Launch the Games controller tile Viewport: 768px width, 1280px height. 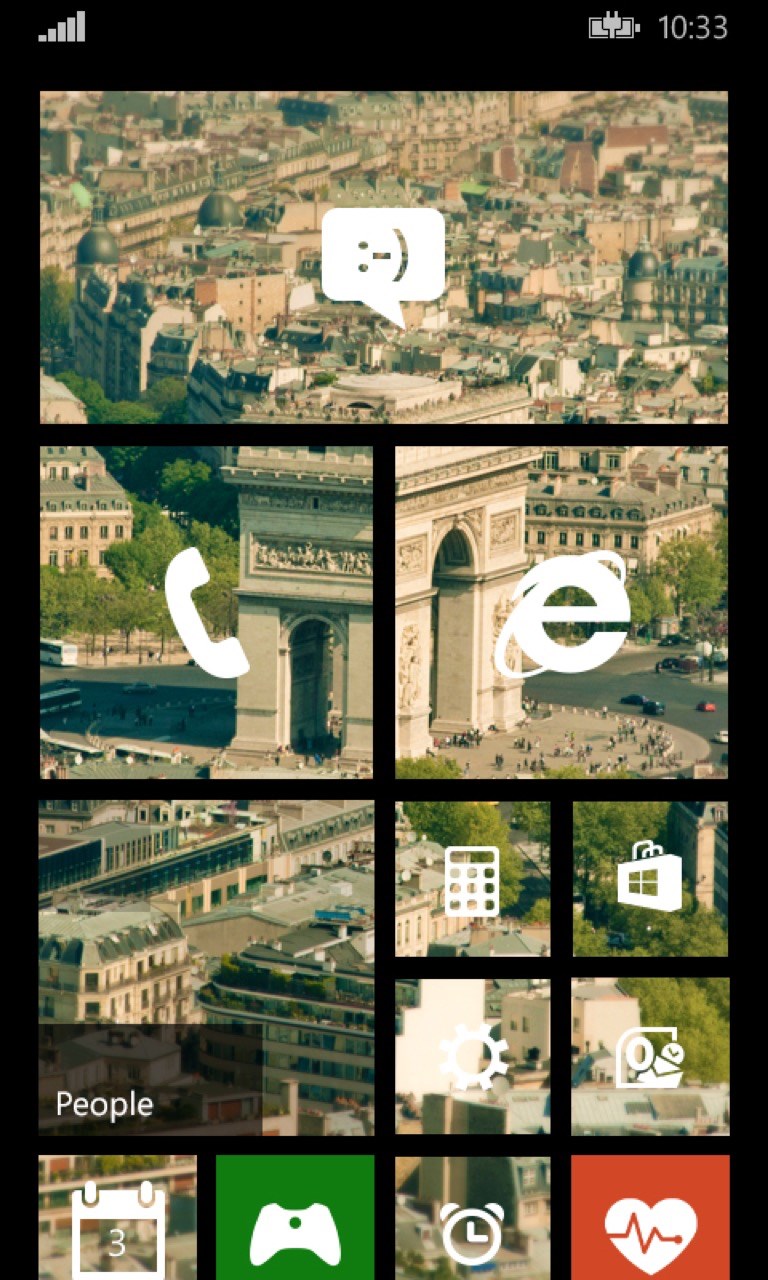click(295, 1220)
